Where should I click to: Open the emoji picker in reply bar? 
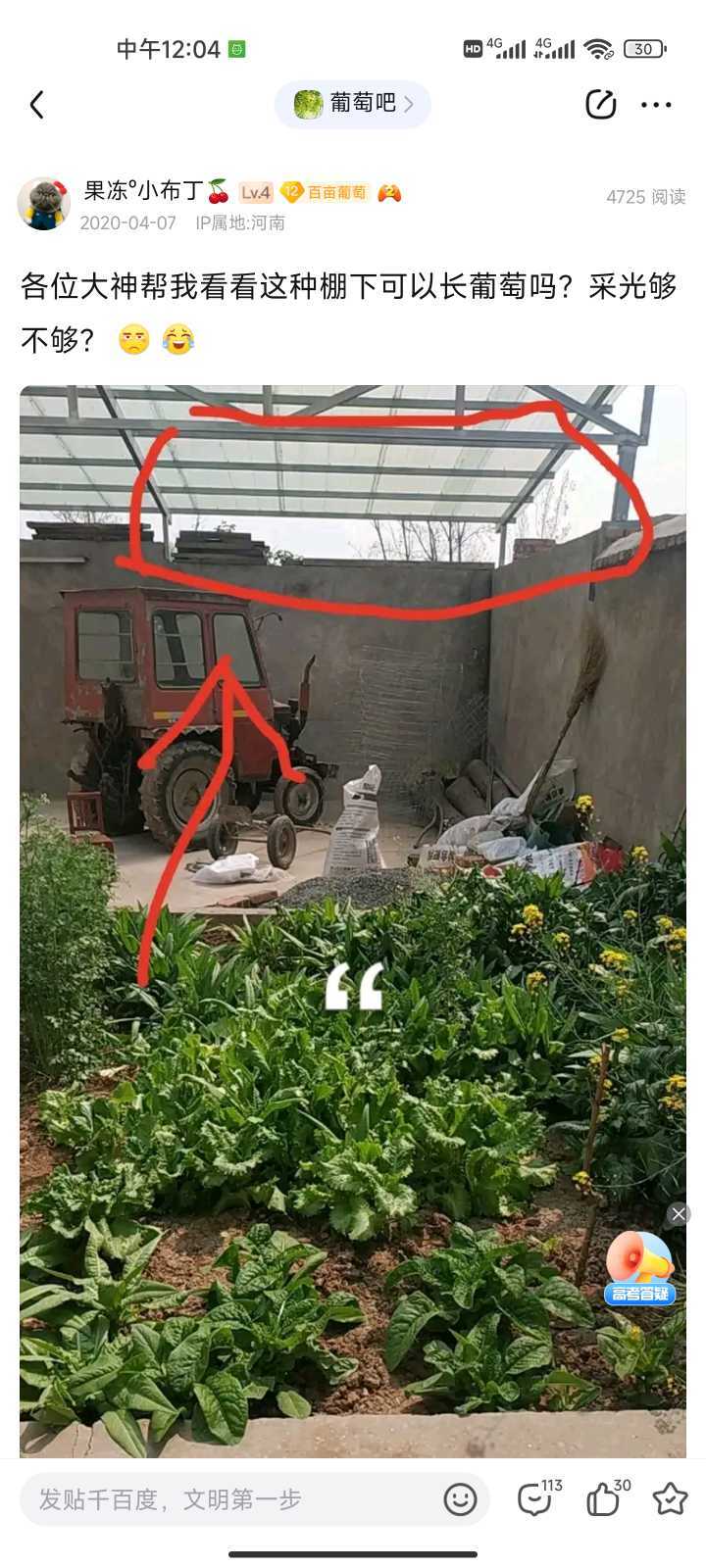pos(460,1498)
